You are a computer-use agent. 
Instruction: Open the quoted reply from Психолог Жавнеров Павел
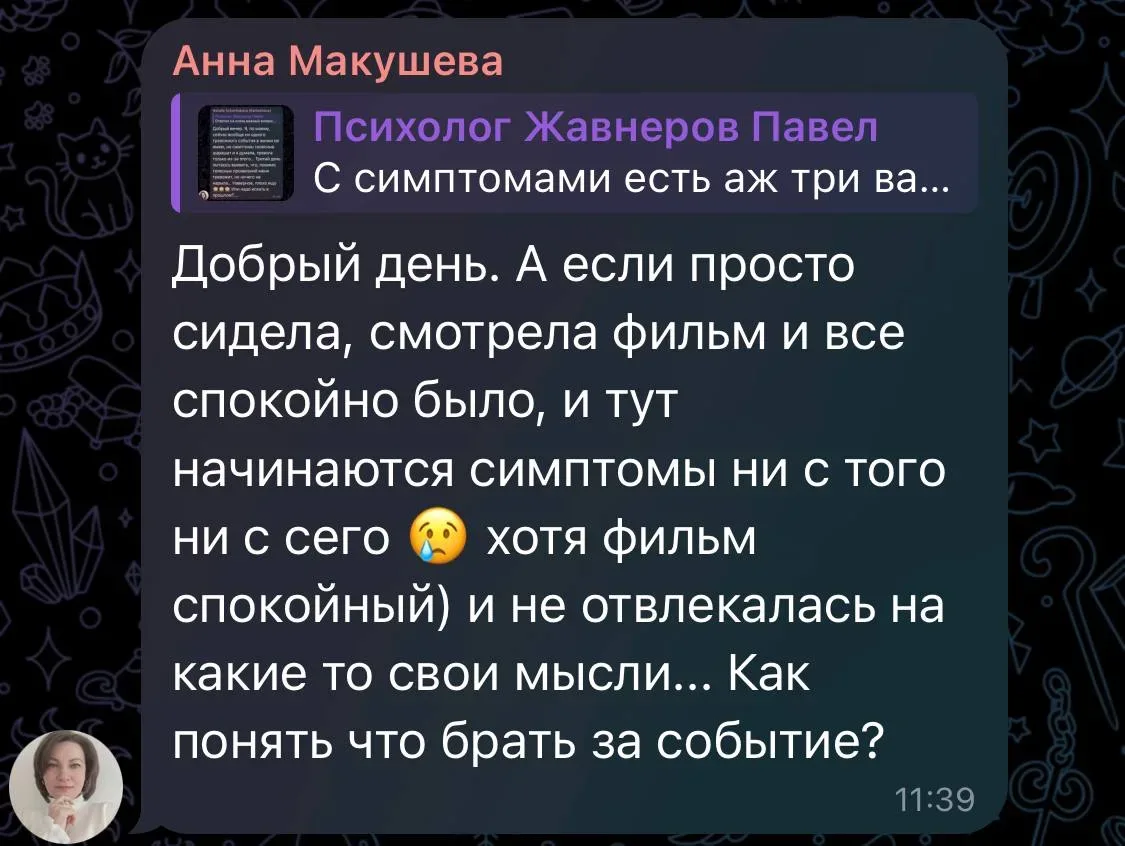pos(575,153)
